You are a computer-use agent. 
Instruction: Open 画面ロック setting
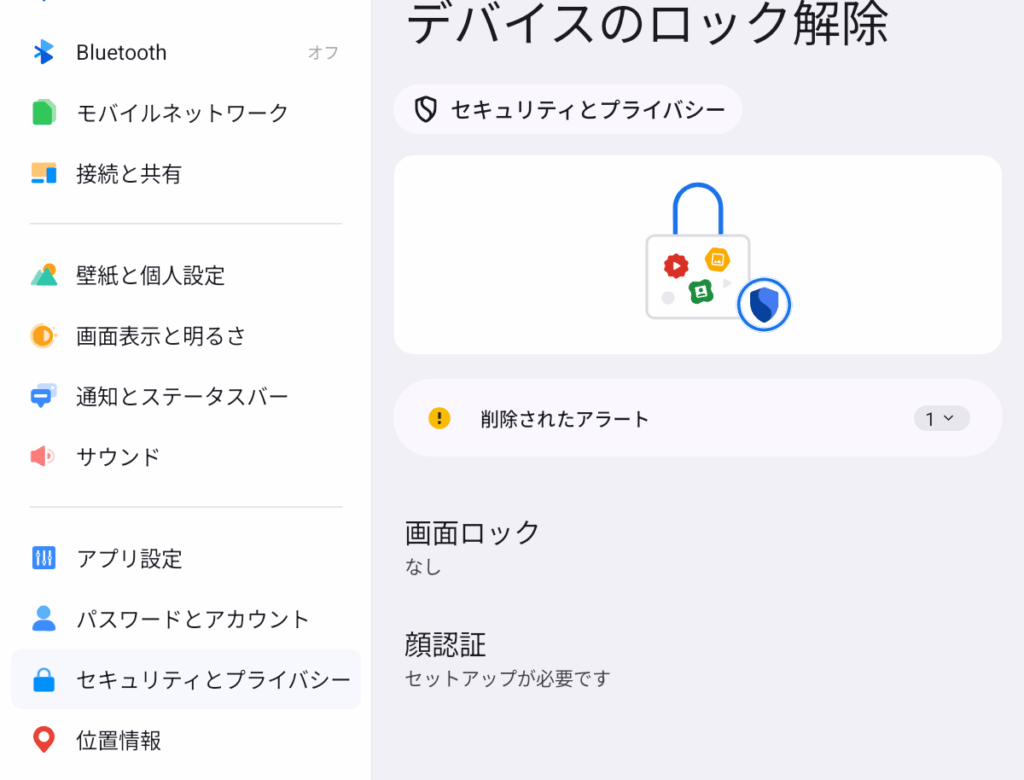[697, 547]
